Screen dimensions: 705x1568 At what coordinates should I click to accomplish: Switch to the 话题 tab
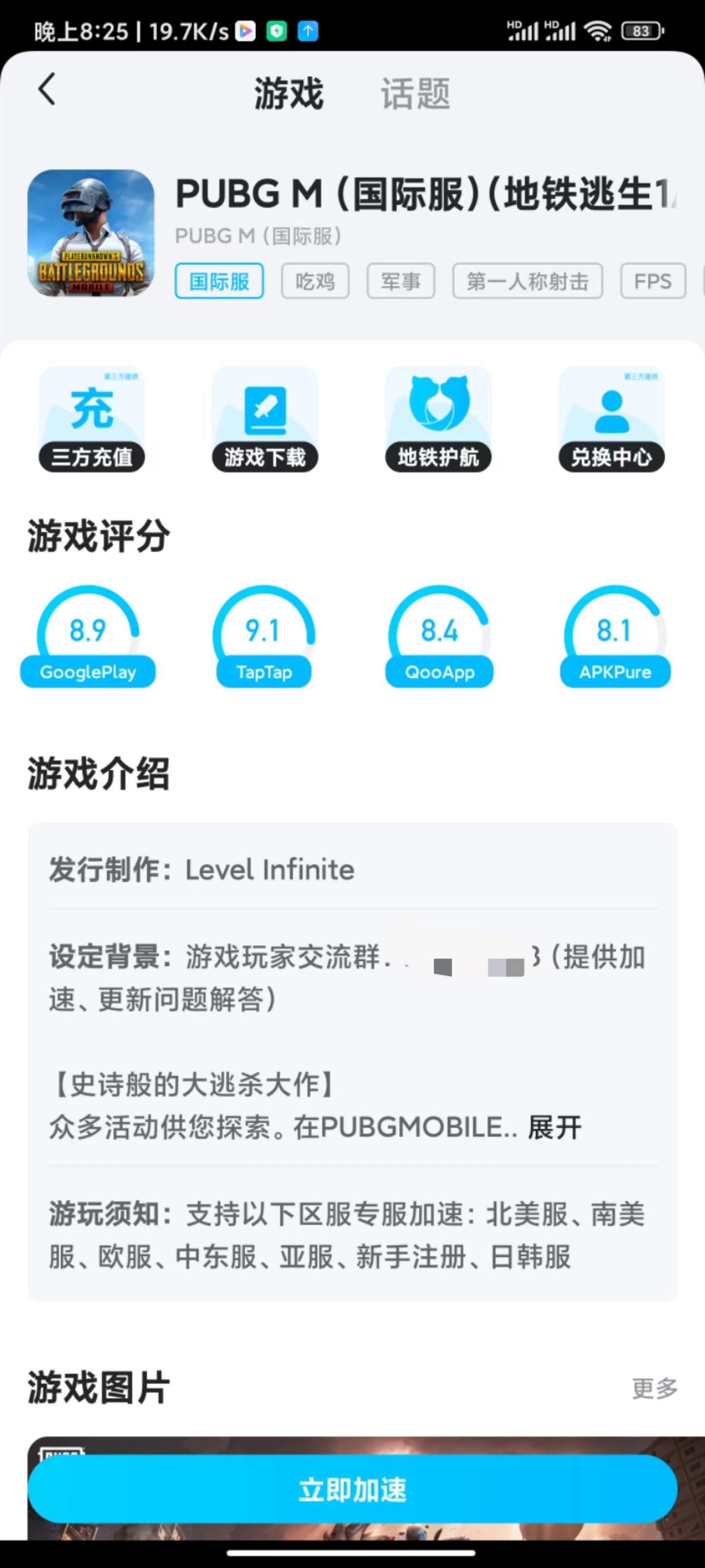click(x=416, y=94)
